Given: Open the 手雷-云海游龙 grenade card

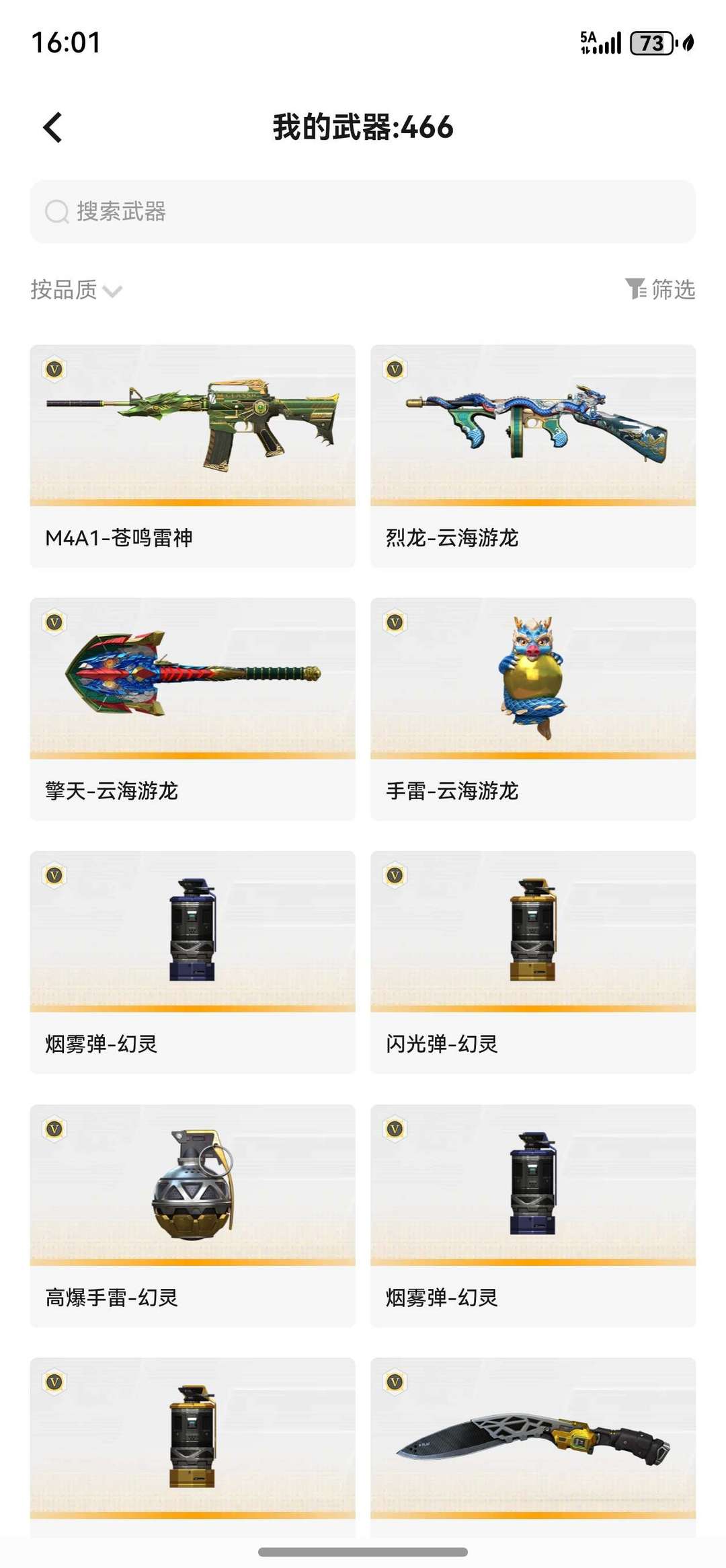Looking at the screenshot, I should pos(532,708).
